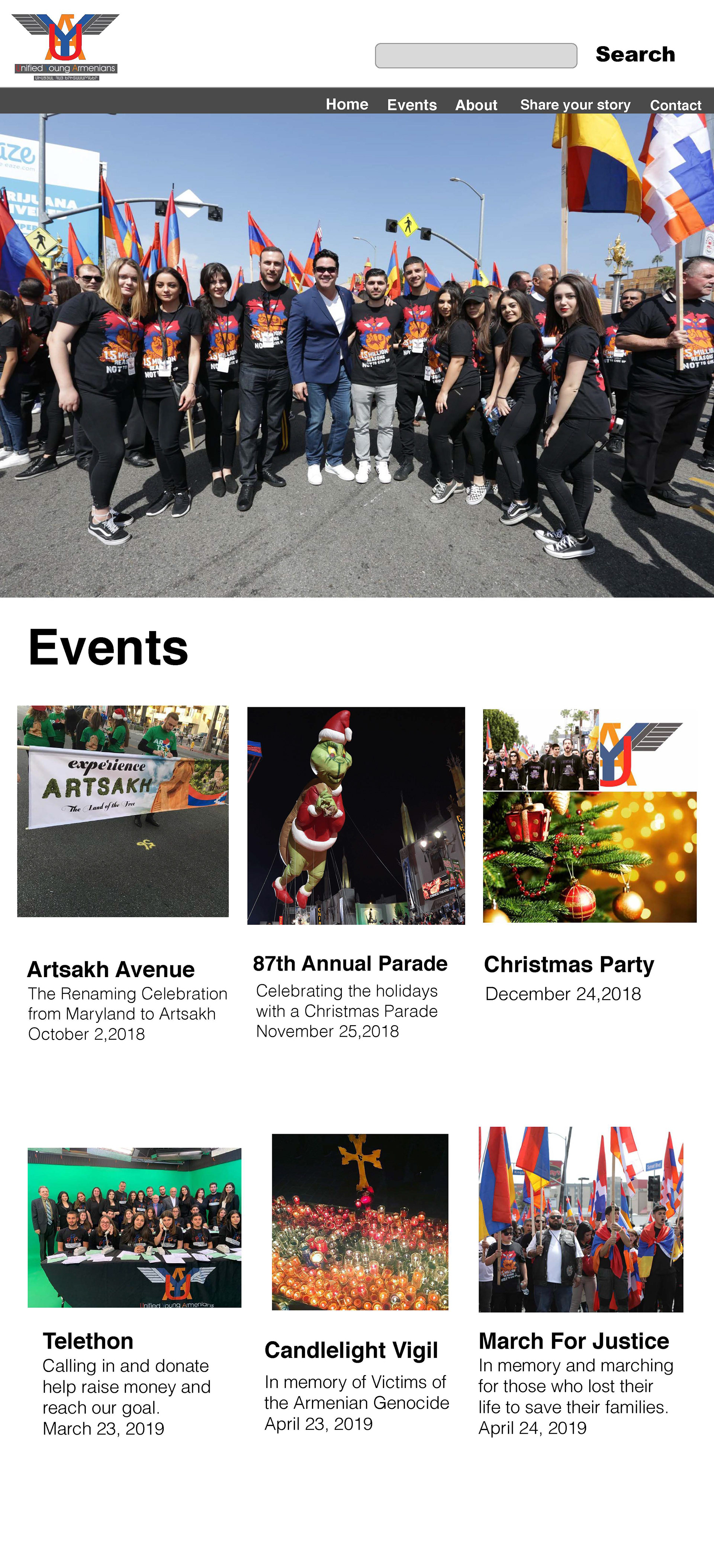The width and height of the screenshot is (714, 1568).
Task: Go to the Home page
Action: point(346,104)
